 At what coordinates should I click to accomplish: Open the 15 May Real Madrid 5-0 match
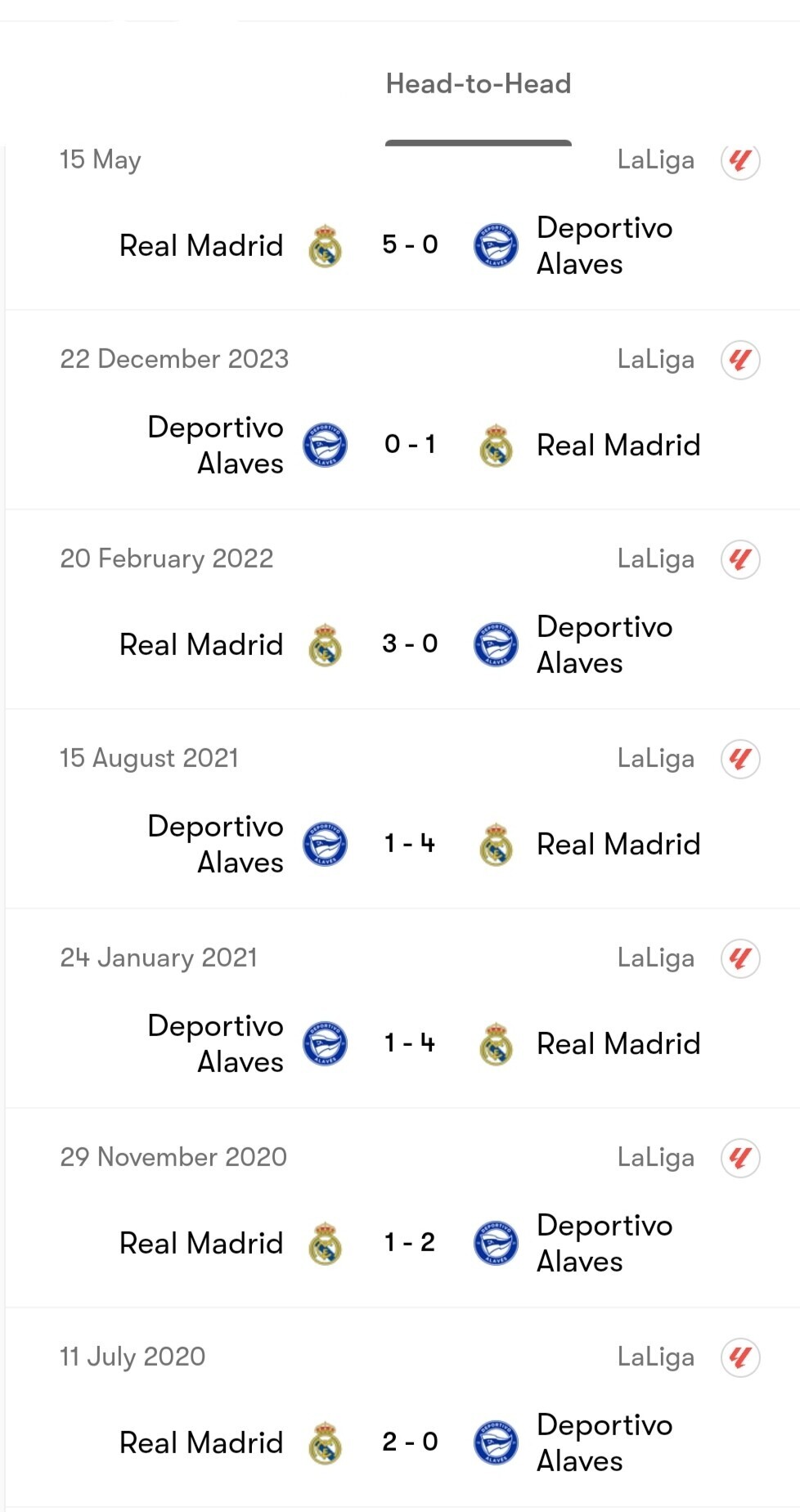[402, 228]
